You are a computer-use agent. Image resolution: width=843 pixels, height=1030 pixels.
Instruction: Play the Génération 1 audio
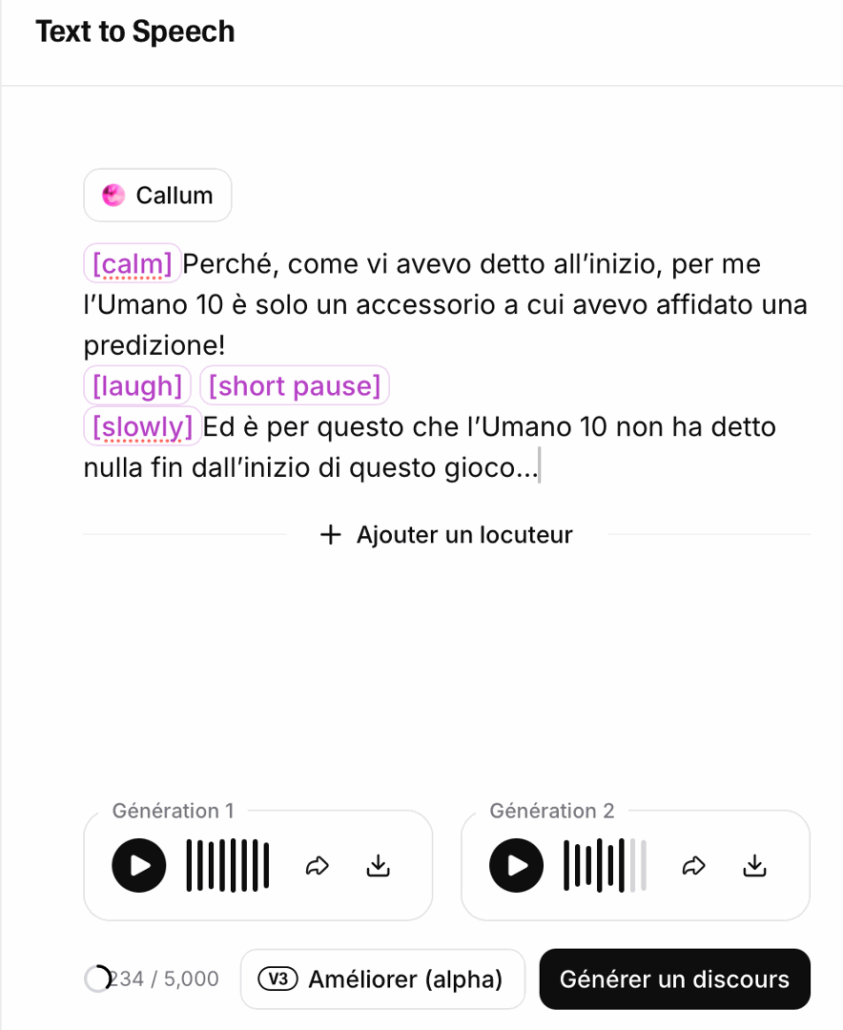[139, 865]
